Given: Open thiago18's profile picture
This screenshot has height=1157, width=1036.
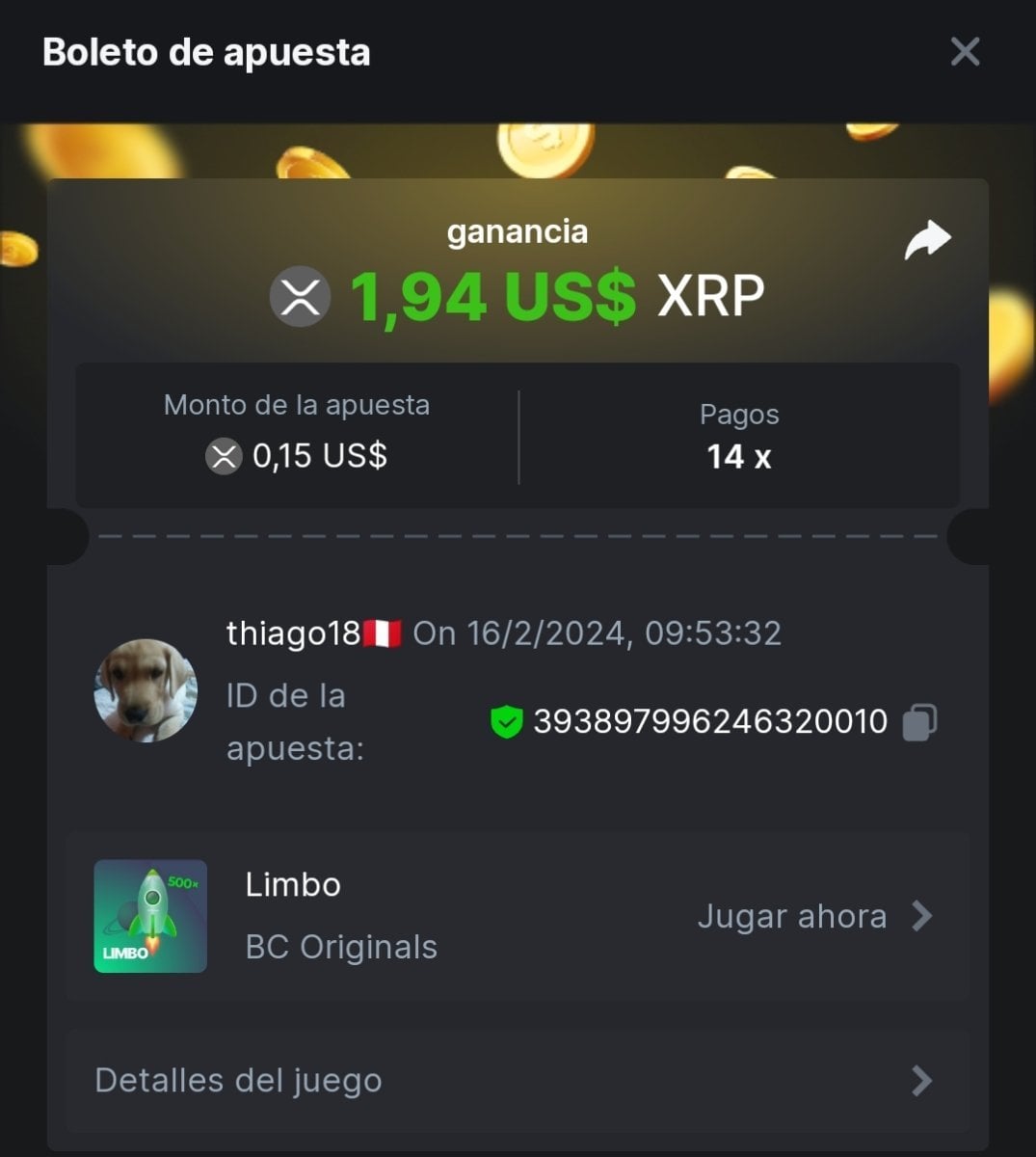Looking at the screenshot, I should (146, 690).
